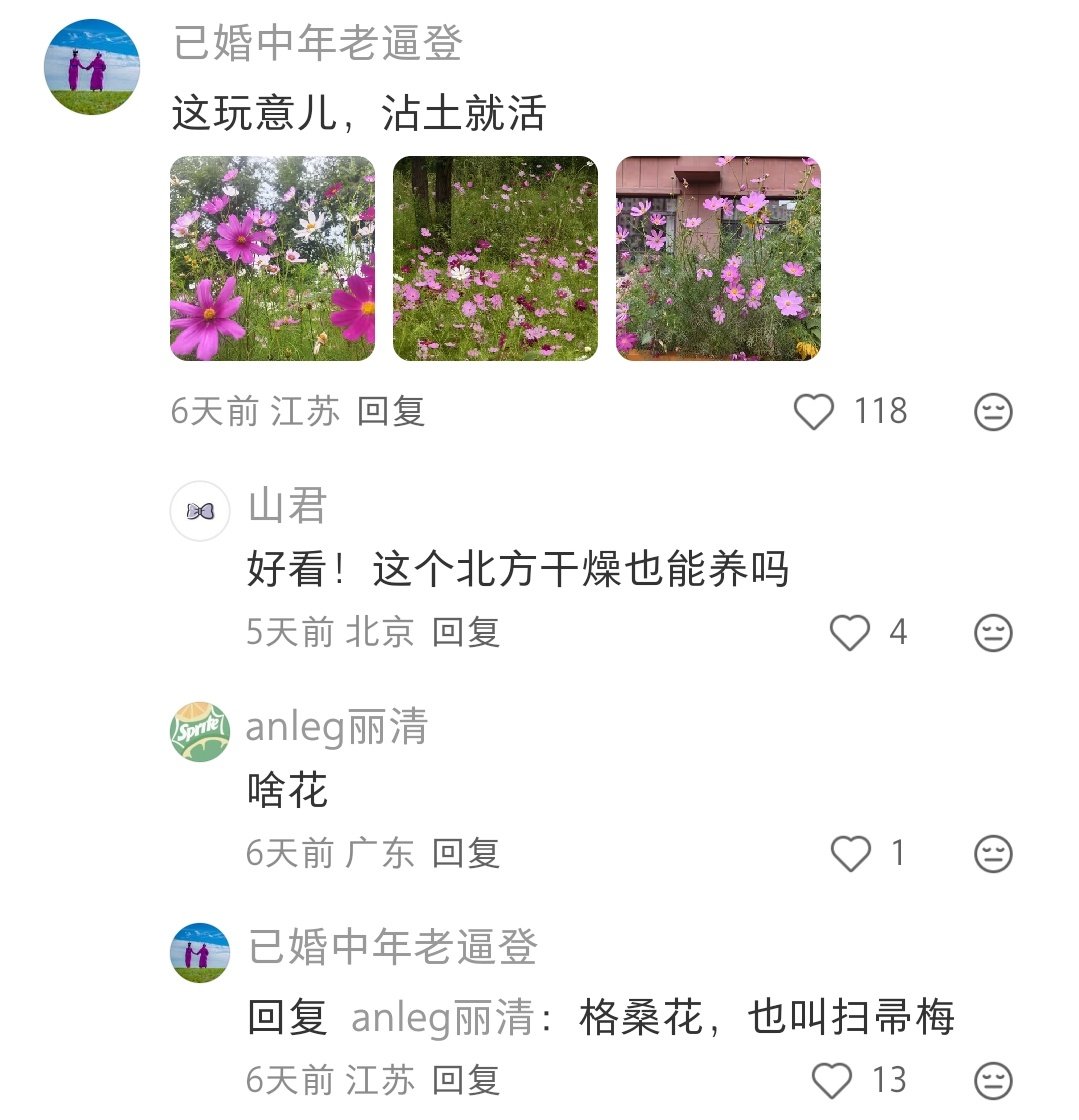Like 山君's comment

pyautogui.click(x=850, y=633)
